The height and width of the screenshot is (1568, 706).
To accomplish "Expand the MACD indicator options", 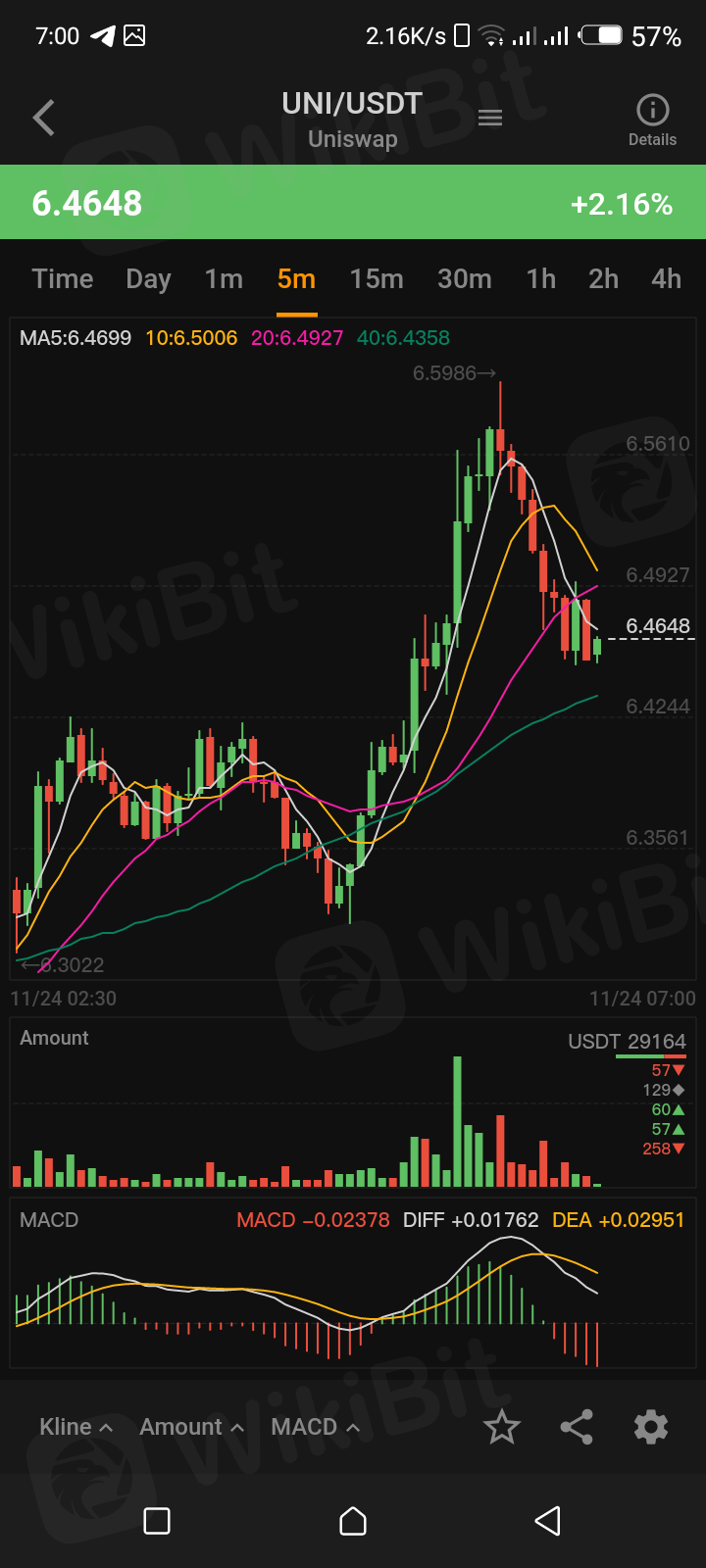I will pyautogui.click(x=315, y=1427).
